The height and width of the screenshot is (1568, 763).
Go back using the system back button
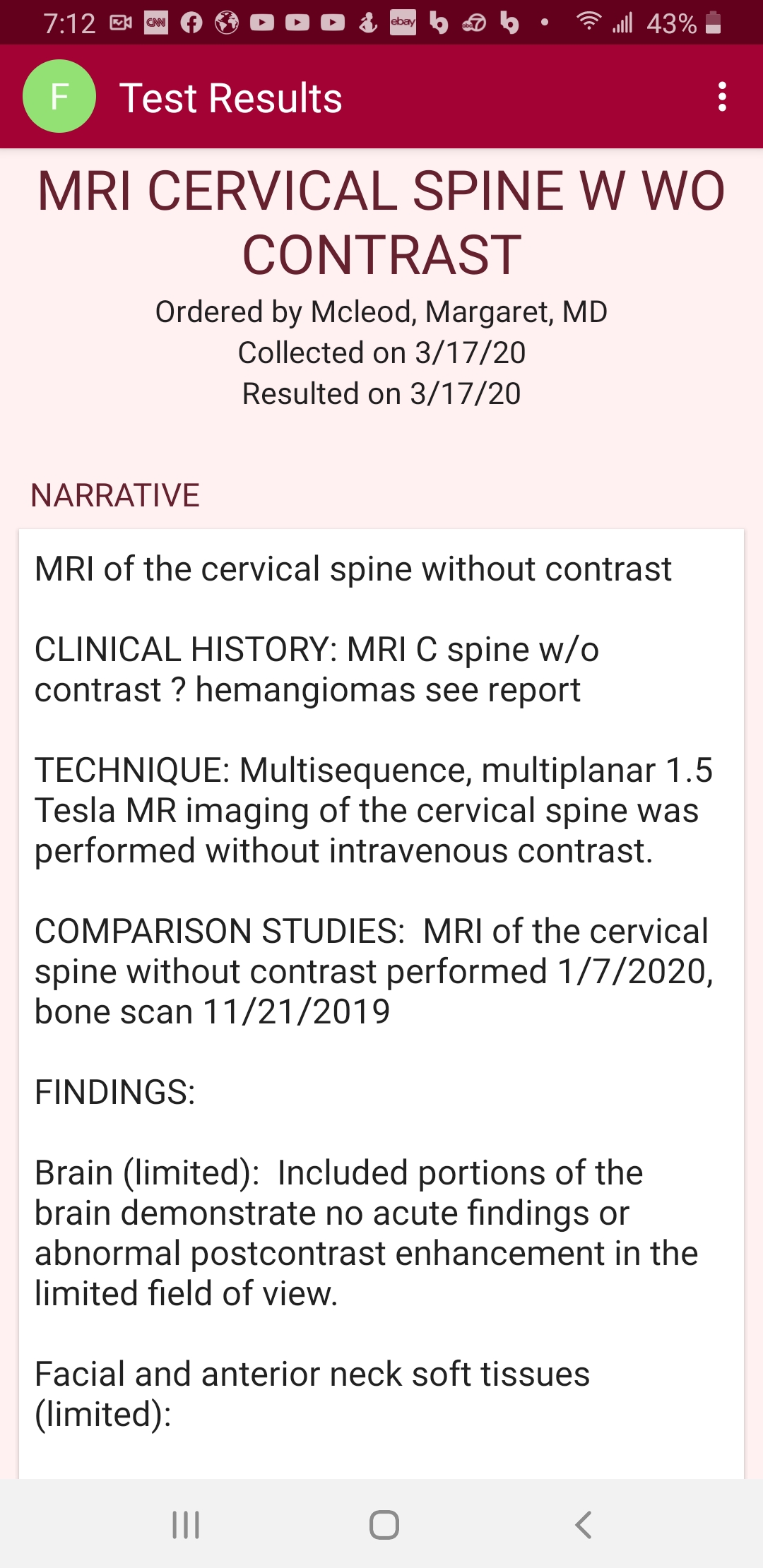coord(583,1525)
